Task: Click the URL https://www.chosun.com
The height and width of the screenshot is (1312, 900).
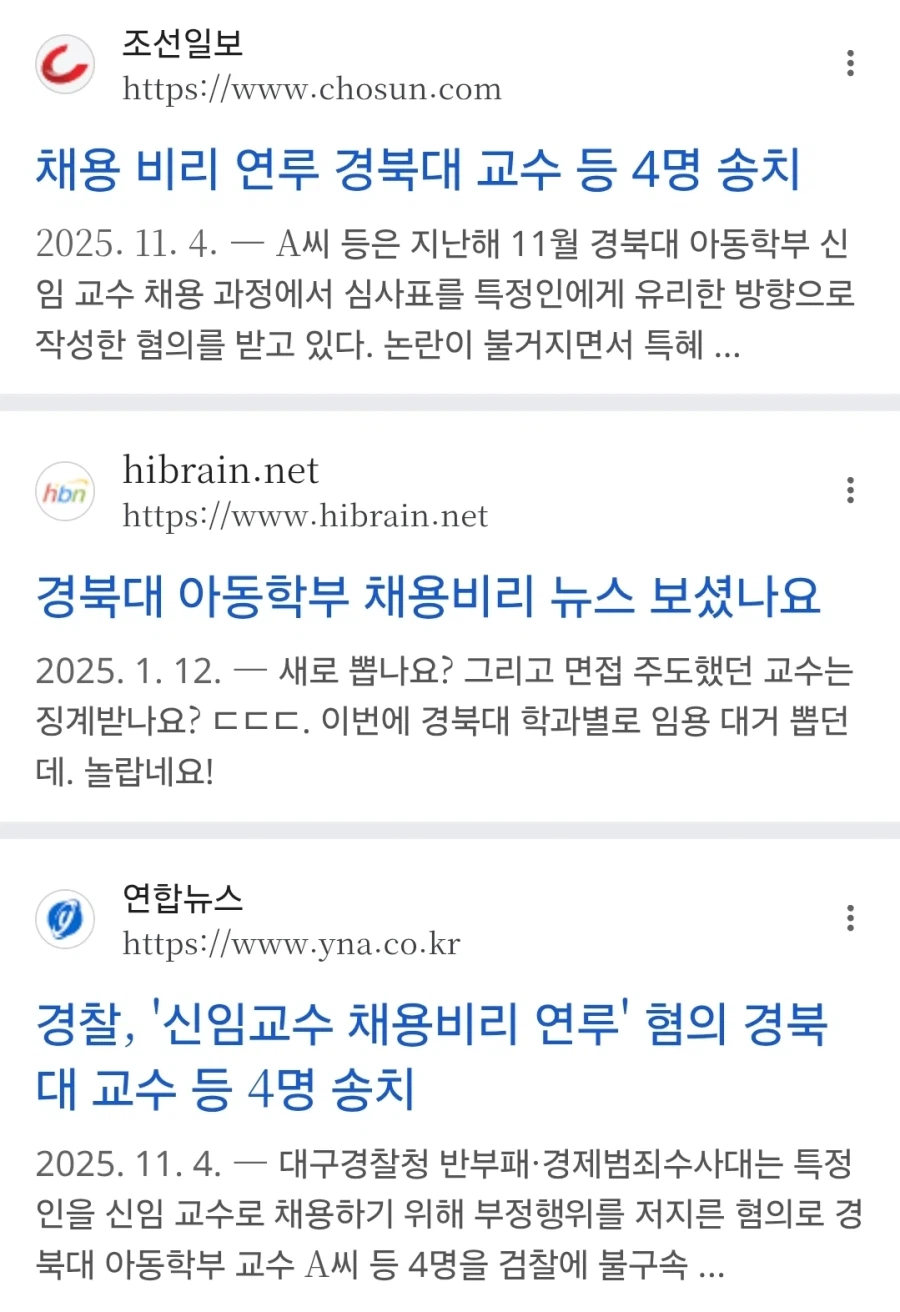Action: point(310,90)
